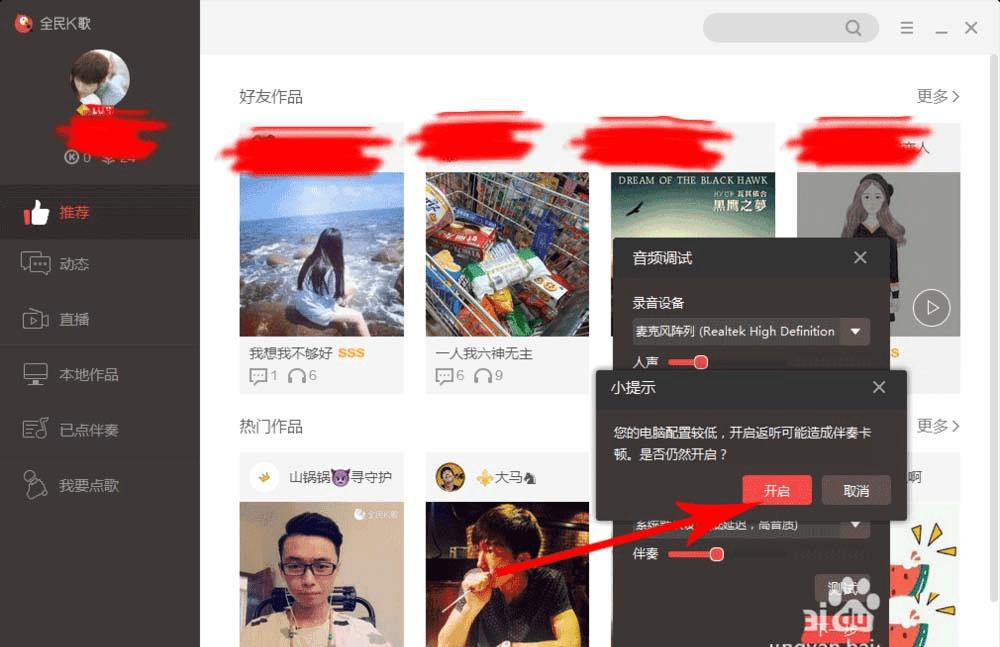Open 已点伴奏 list
This screenshot has height=647, width=1000.
point(88,430)
